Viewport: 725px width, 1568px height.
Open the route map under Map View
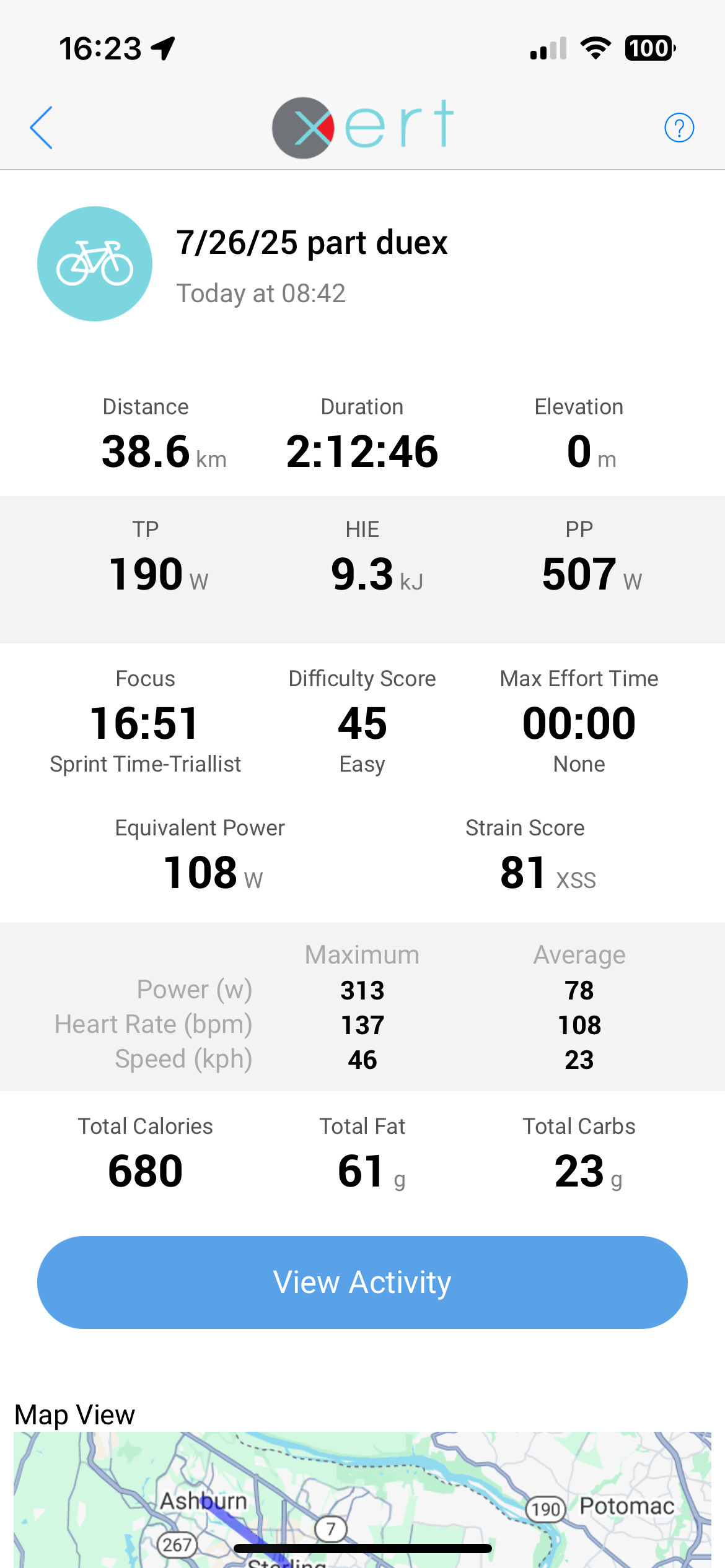362,1499
